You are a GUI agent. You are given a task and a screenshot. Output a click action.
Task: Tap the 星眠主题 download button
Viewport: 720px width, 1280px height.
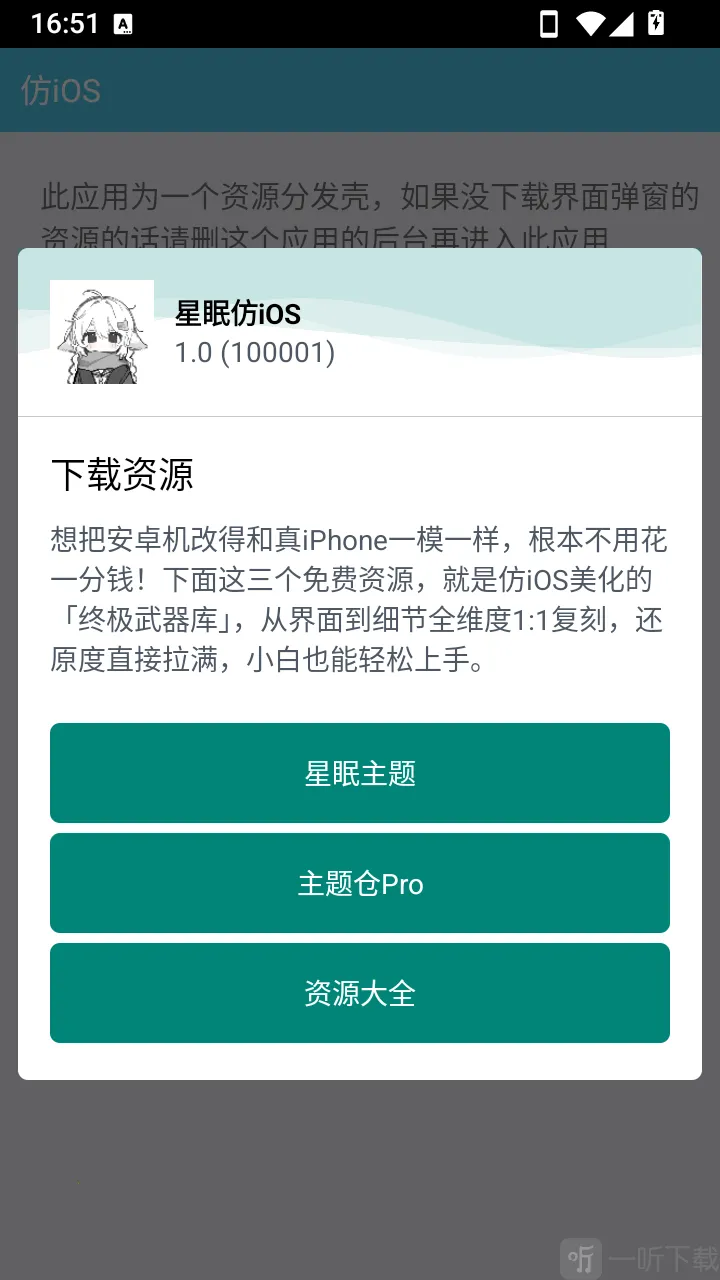[x=360, y=773]
